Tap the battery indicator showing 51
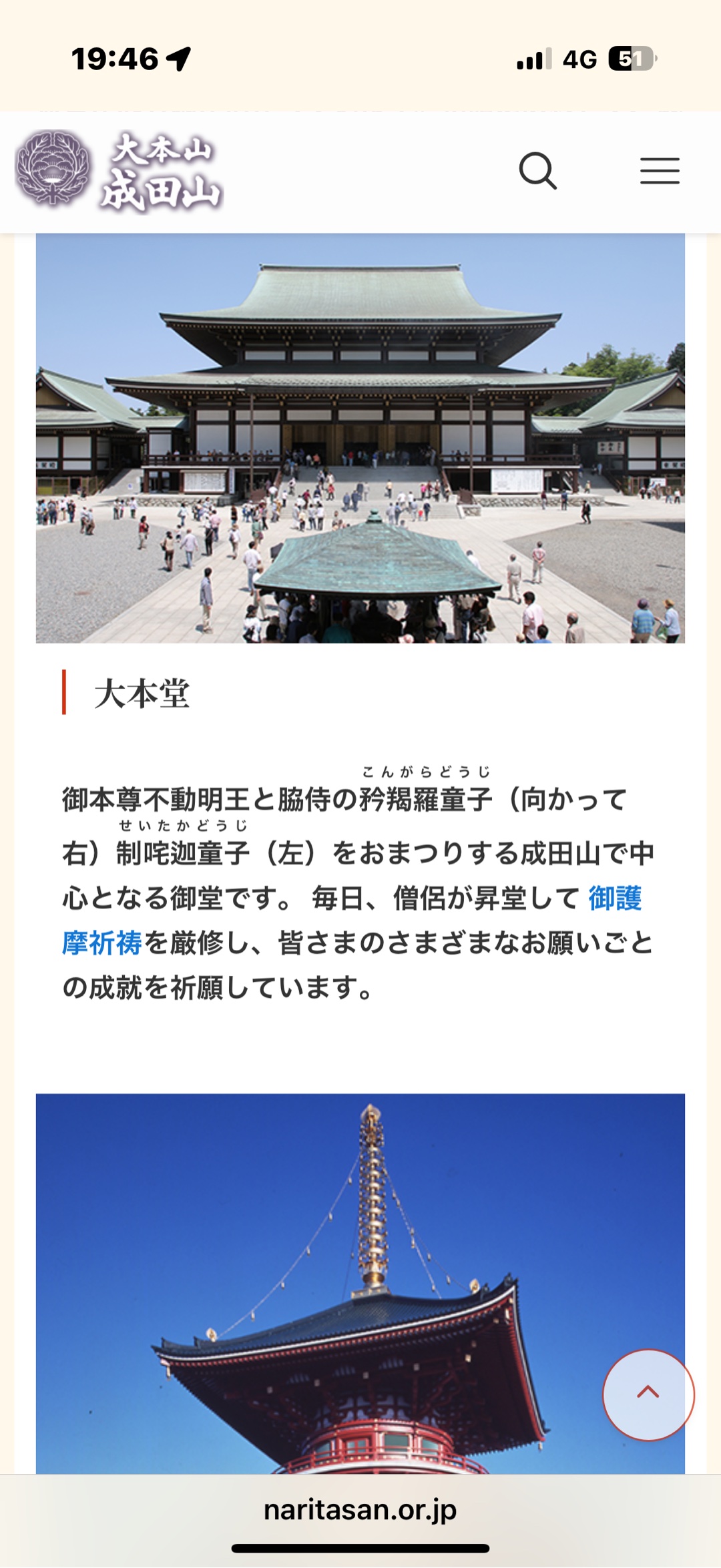The width and height of the screenshot is (721, 1568). [631, 59]
